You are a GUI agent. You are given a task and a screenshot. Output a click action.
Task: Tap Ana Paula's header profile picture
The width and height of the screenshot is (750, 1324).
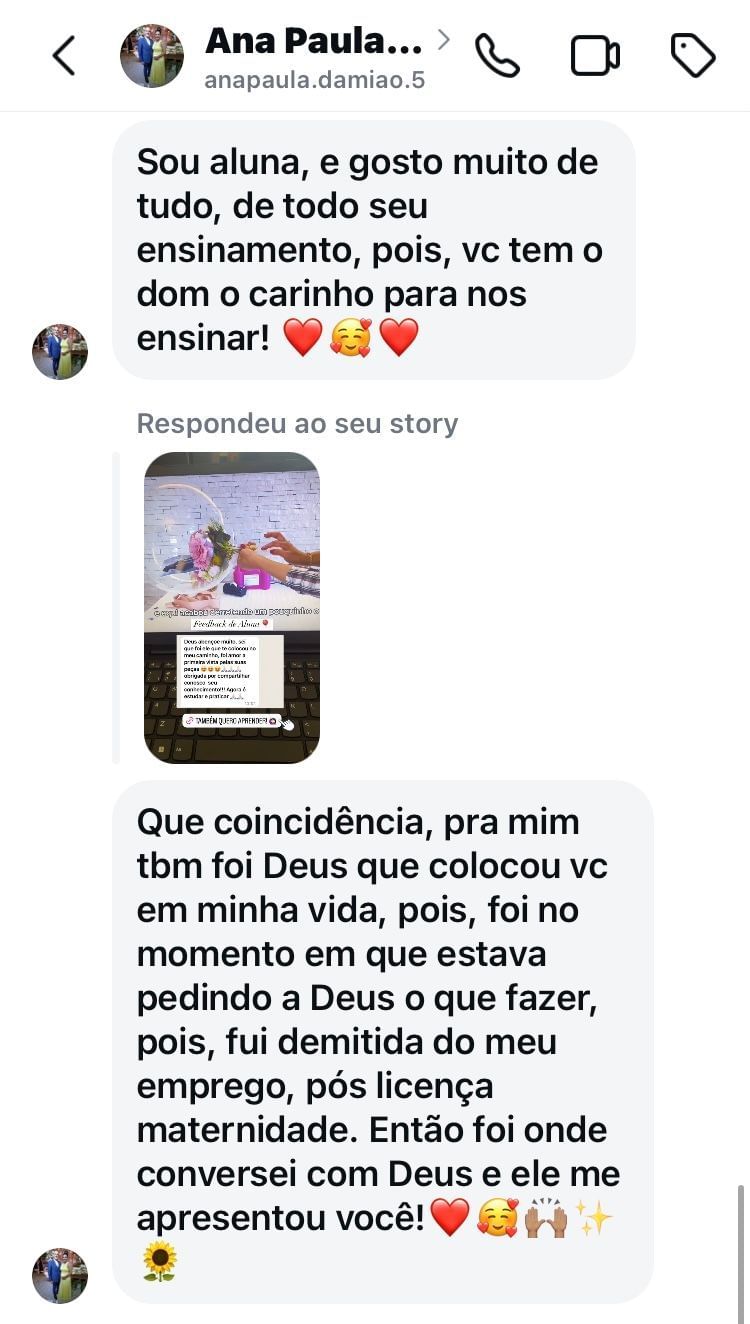(152, 56)
